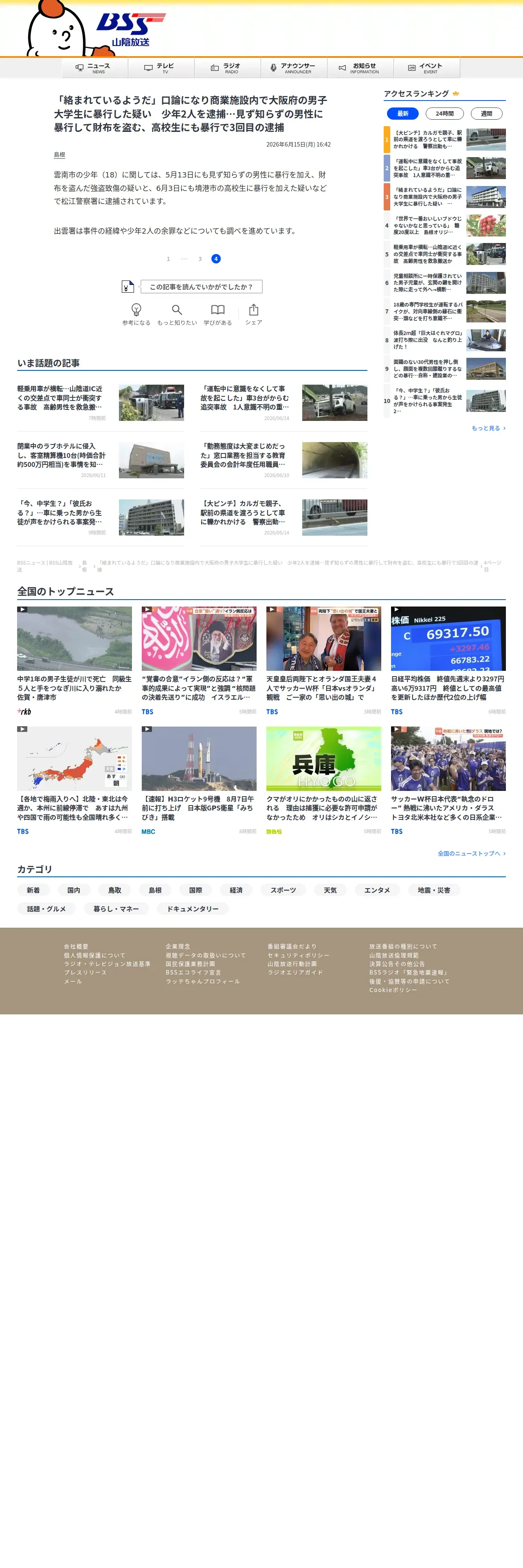Go to page 1 of the article
This screenshot has width=523, height=1568.
coord(168,259)
